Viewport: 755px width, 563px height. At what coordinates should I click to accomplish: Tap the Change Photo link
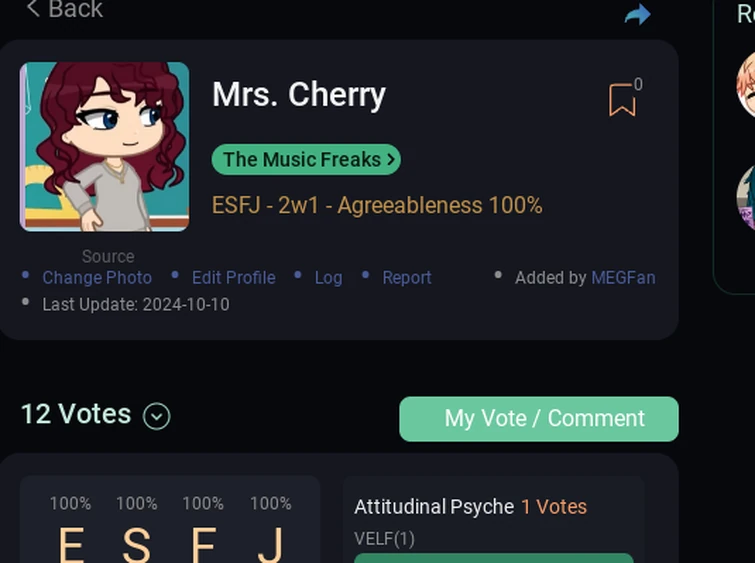[97, 278]
